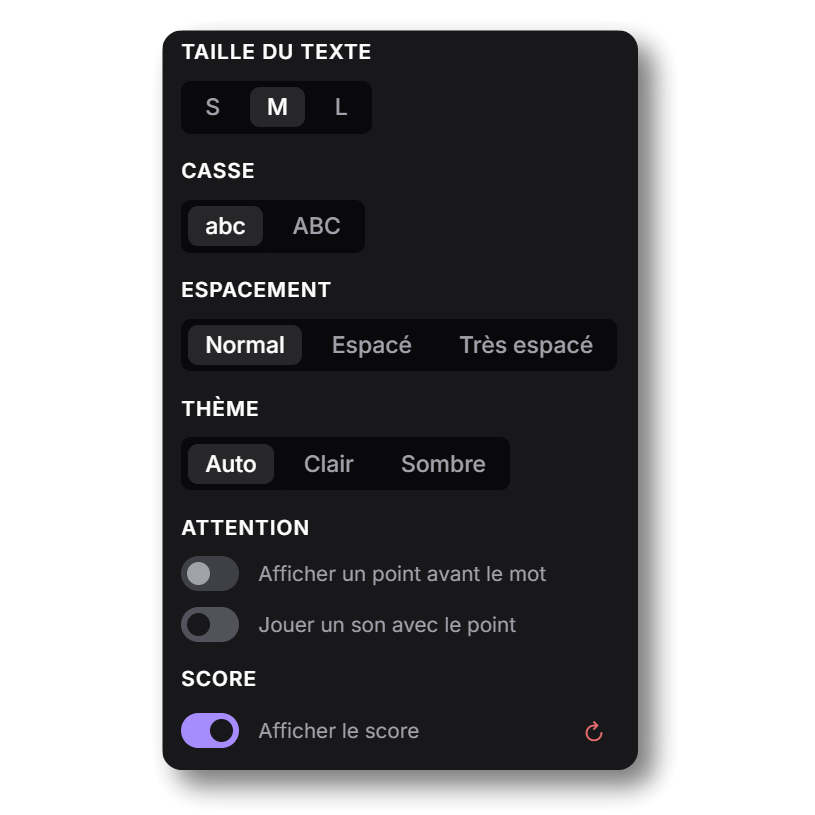
Task: Select medium text size M
Action: pos(277,107)
